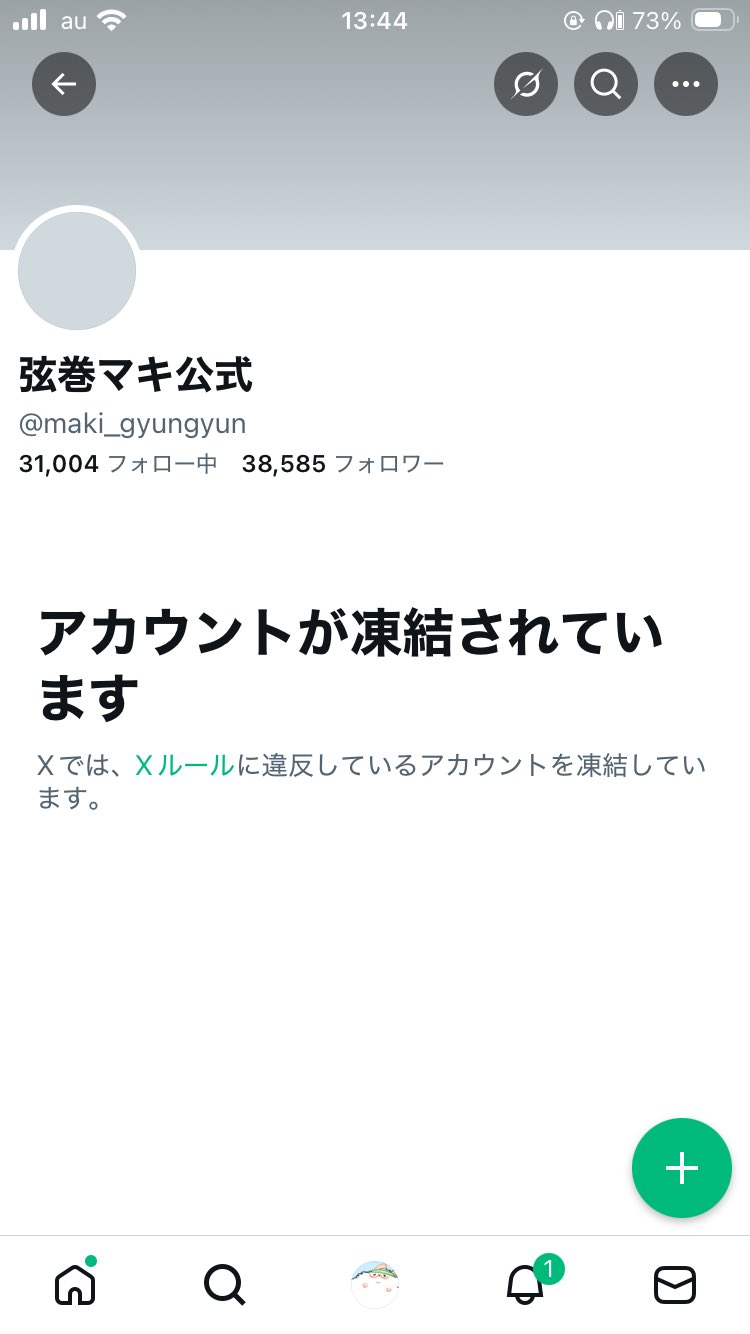This screenshot has width=750, height=1334.
Task: View the 38,585 フォロワー list
Action: 342,464
